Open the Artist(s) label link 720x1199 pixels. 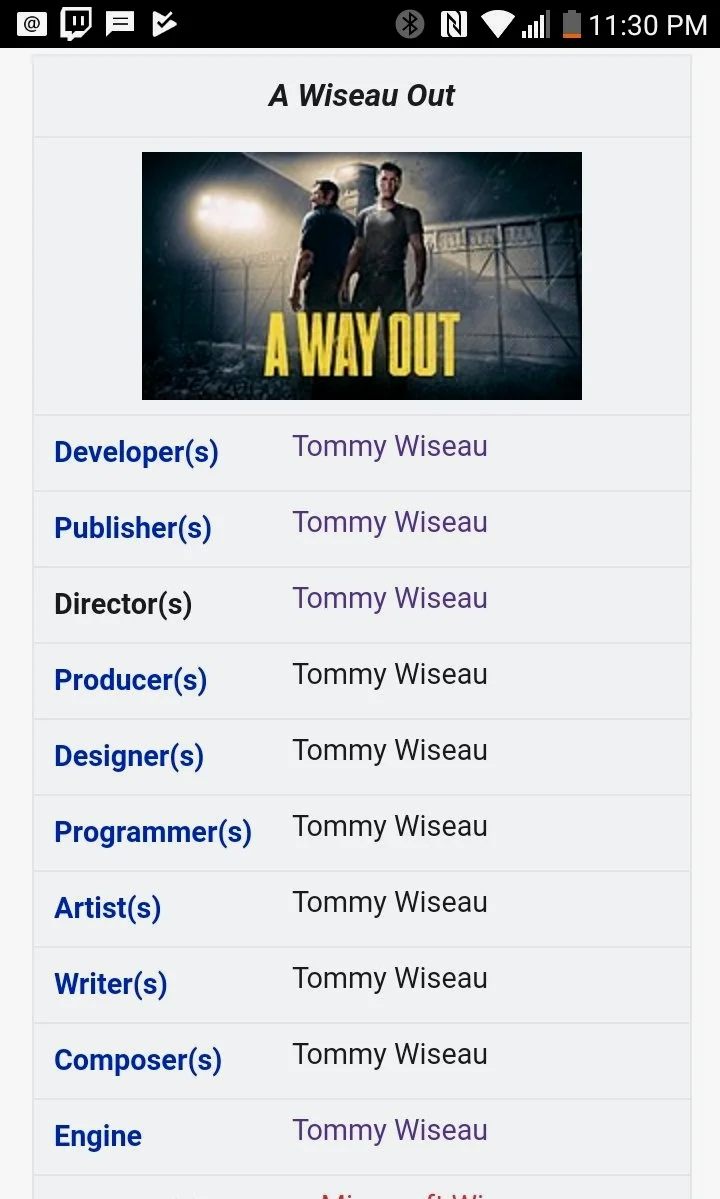(108, 908)
